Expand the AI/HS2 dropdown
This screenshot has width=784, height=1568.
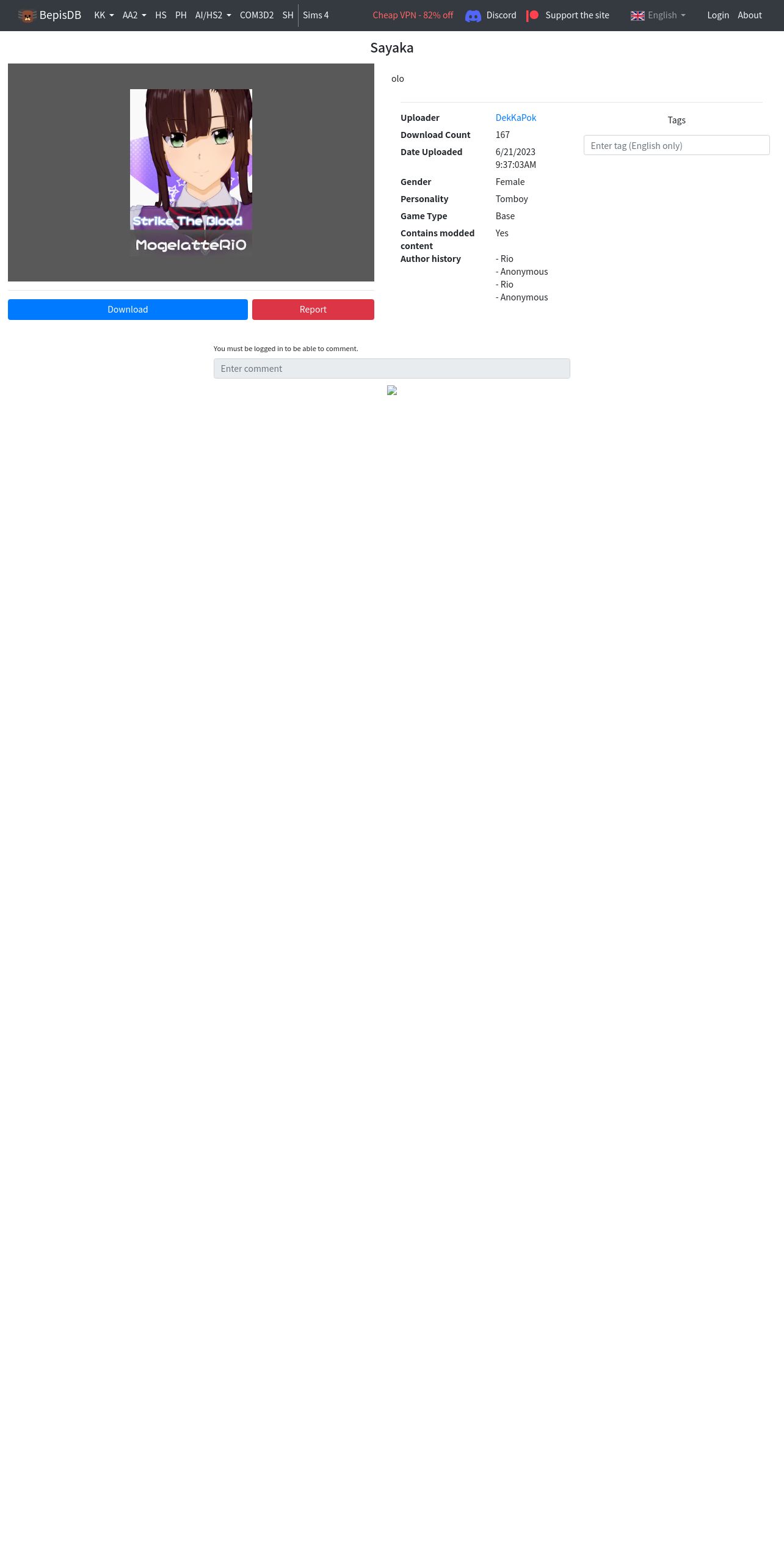(212, 15)
